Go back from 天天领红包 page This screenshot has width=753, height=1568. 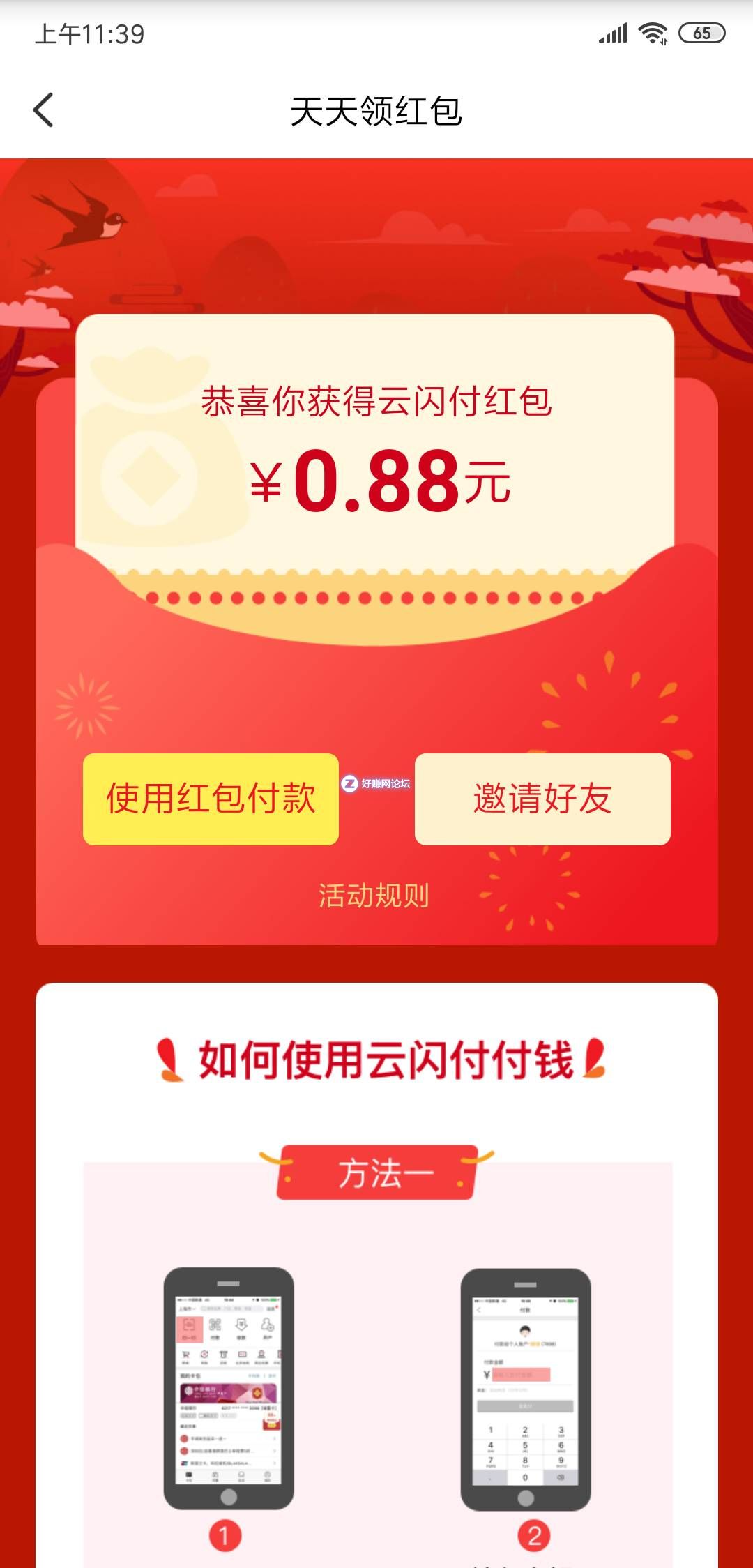click(43, 110)
